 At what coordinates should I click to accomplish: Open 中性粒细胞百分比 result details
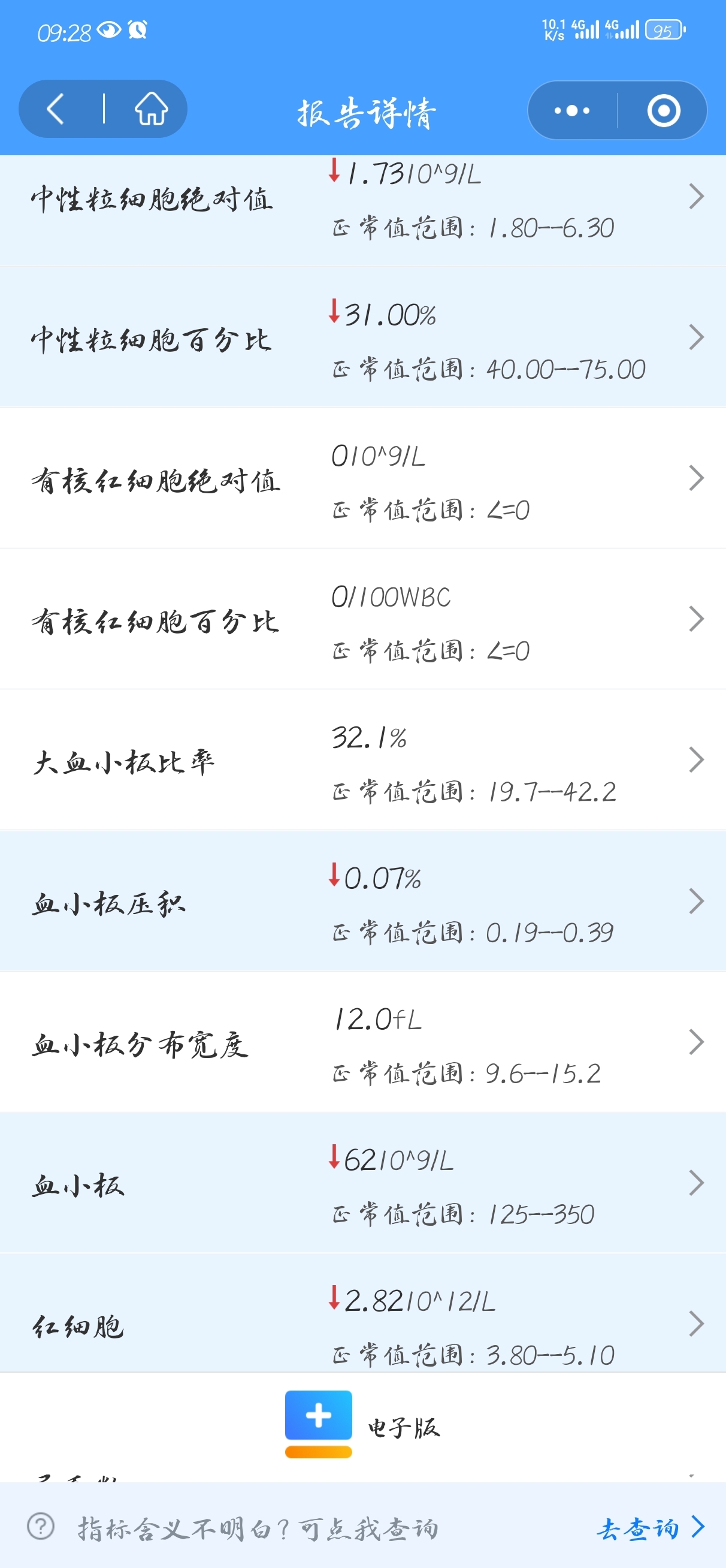tap(362, 337)
